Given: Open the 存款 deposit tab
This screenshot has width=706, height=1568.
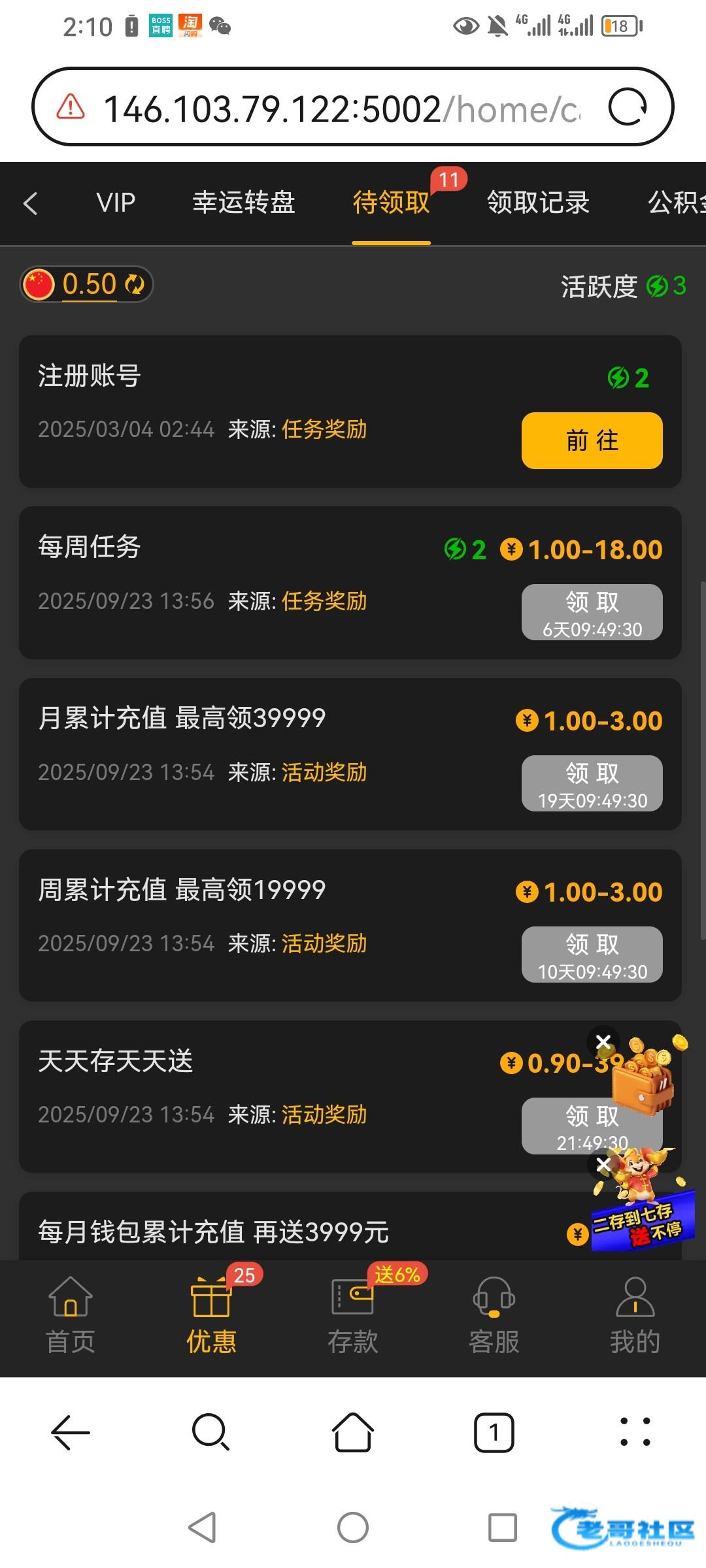Looking at the screenshot, I should [x=353, y=1315].
